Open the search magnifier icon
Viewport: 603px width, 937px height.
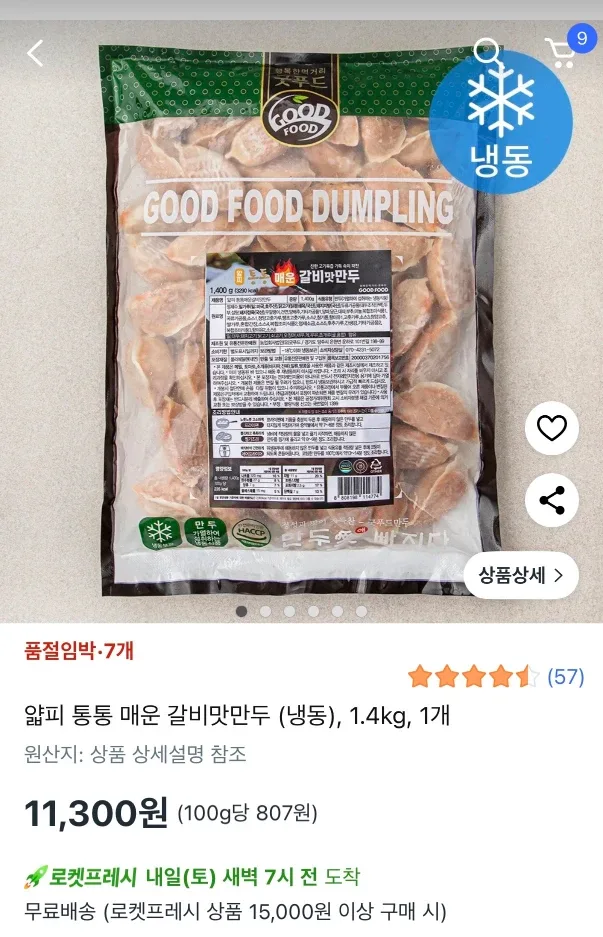pyautogui.click(x=487, y=50)
